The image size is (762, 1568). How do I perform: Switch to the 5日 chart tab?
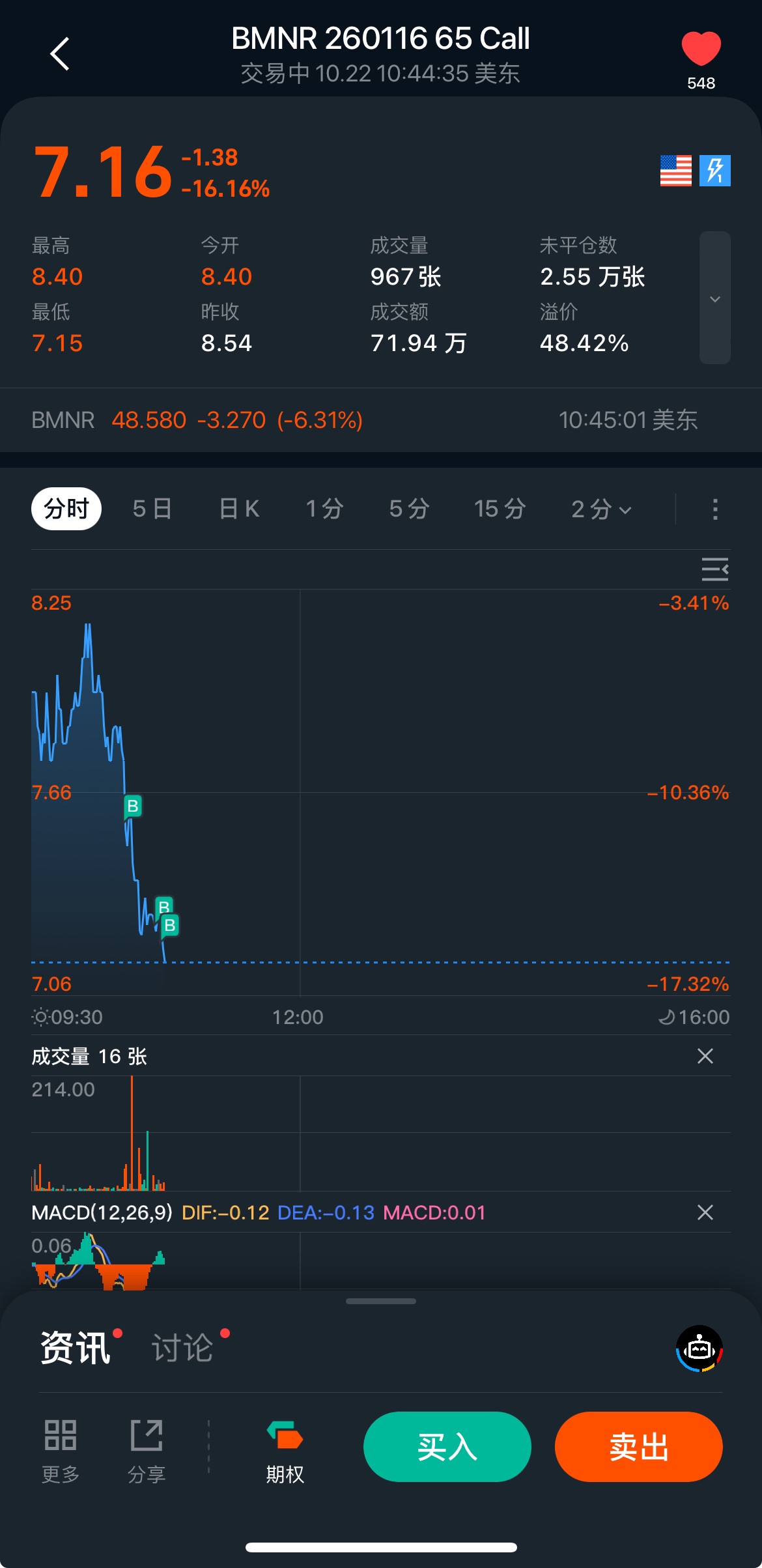pyautogui.click(x=152, y=509)
